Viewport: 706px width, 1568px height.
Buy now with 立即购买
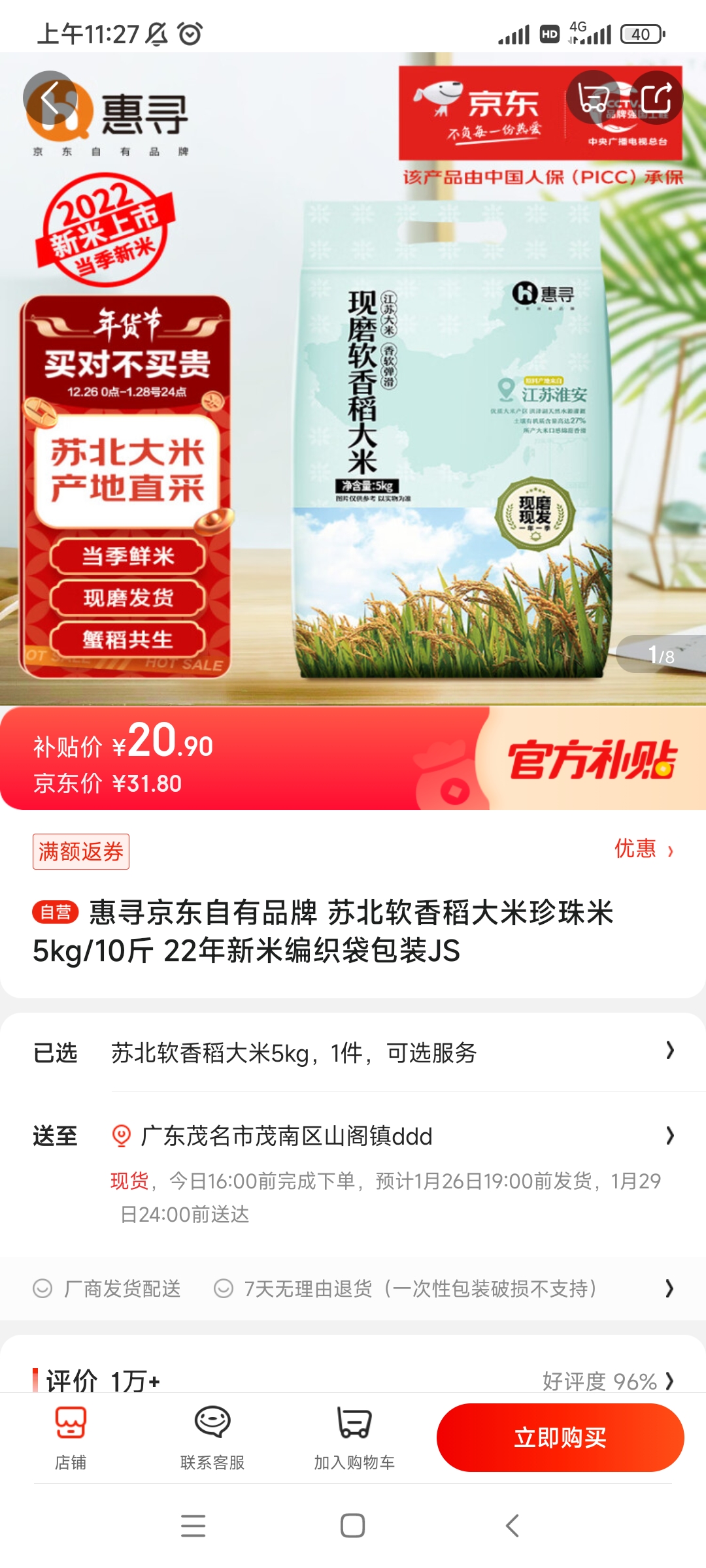560,1437
